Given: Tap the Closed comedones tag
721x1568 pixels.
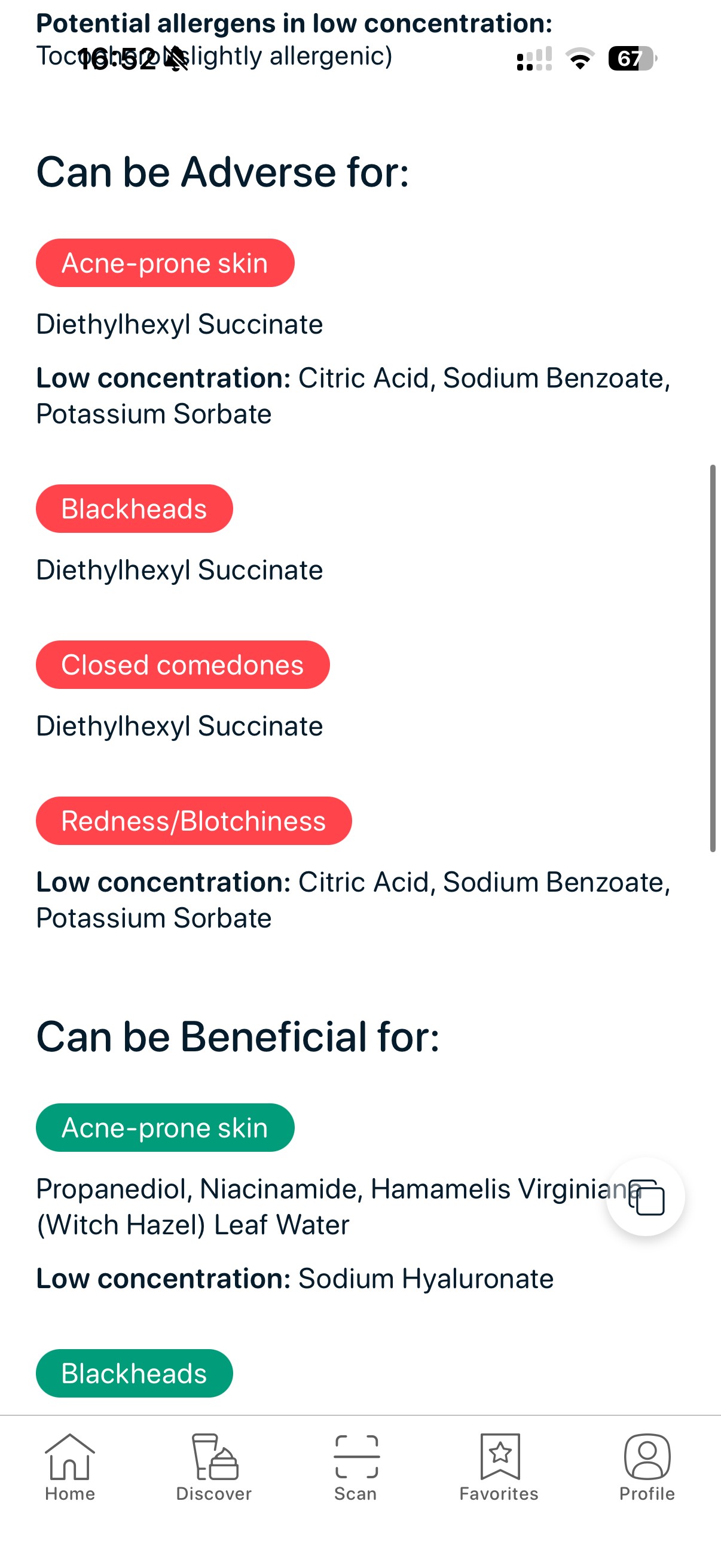Looking at the screenshot, I should click(183, 665).
